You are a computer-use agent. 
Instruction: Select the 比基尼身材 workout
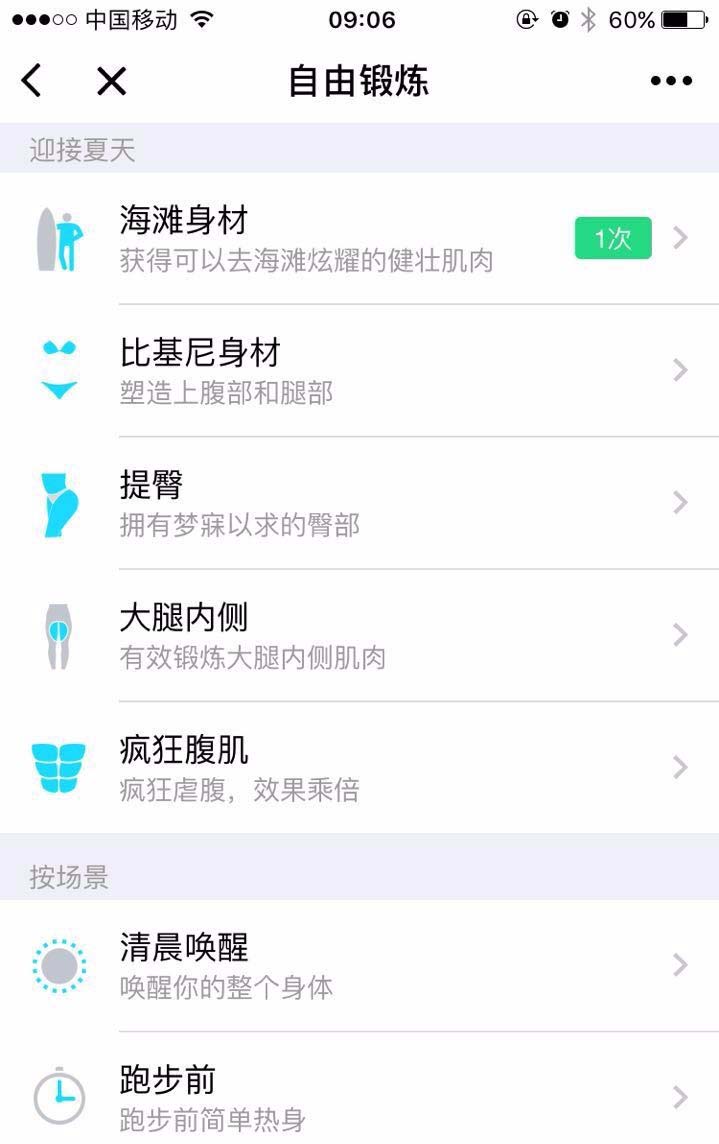click(359, 371)
